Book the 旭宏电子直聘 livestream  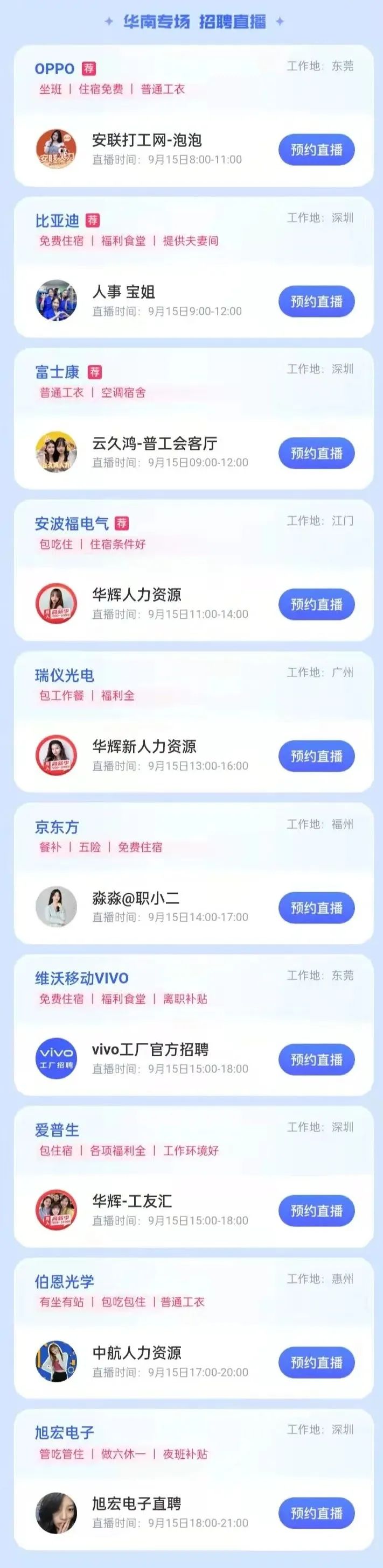316,1513
